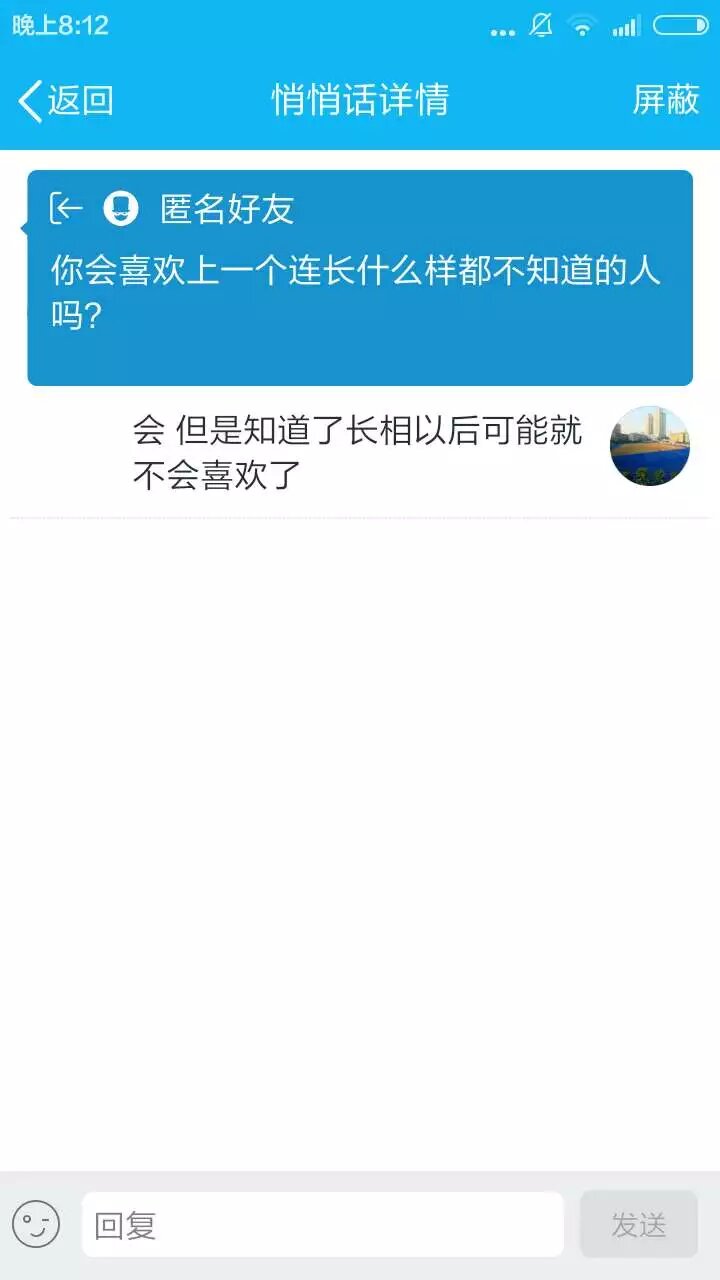This screenshot has height=1280, width=720.
Task: Open the replier's profile avatar
Action: tap(649, 446)
